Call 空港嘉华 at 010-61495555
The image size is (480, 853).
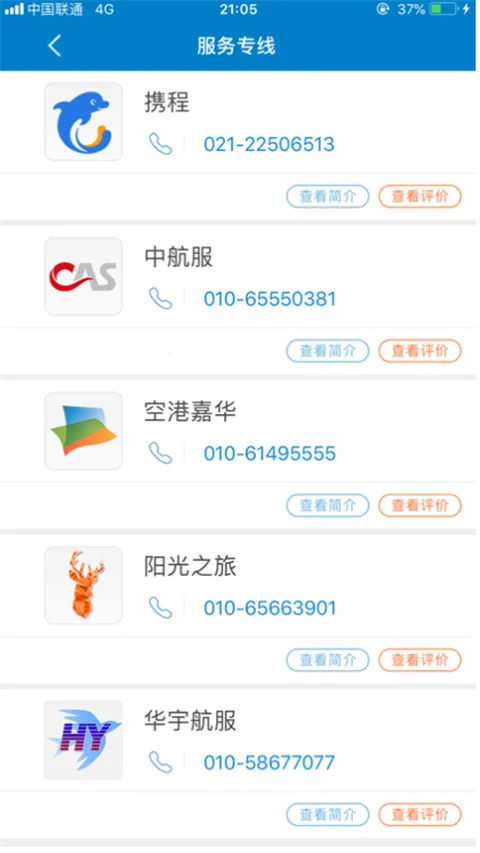[269, 453]
